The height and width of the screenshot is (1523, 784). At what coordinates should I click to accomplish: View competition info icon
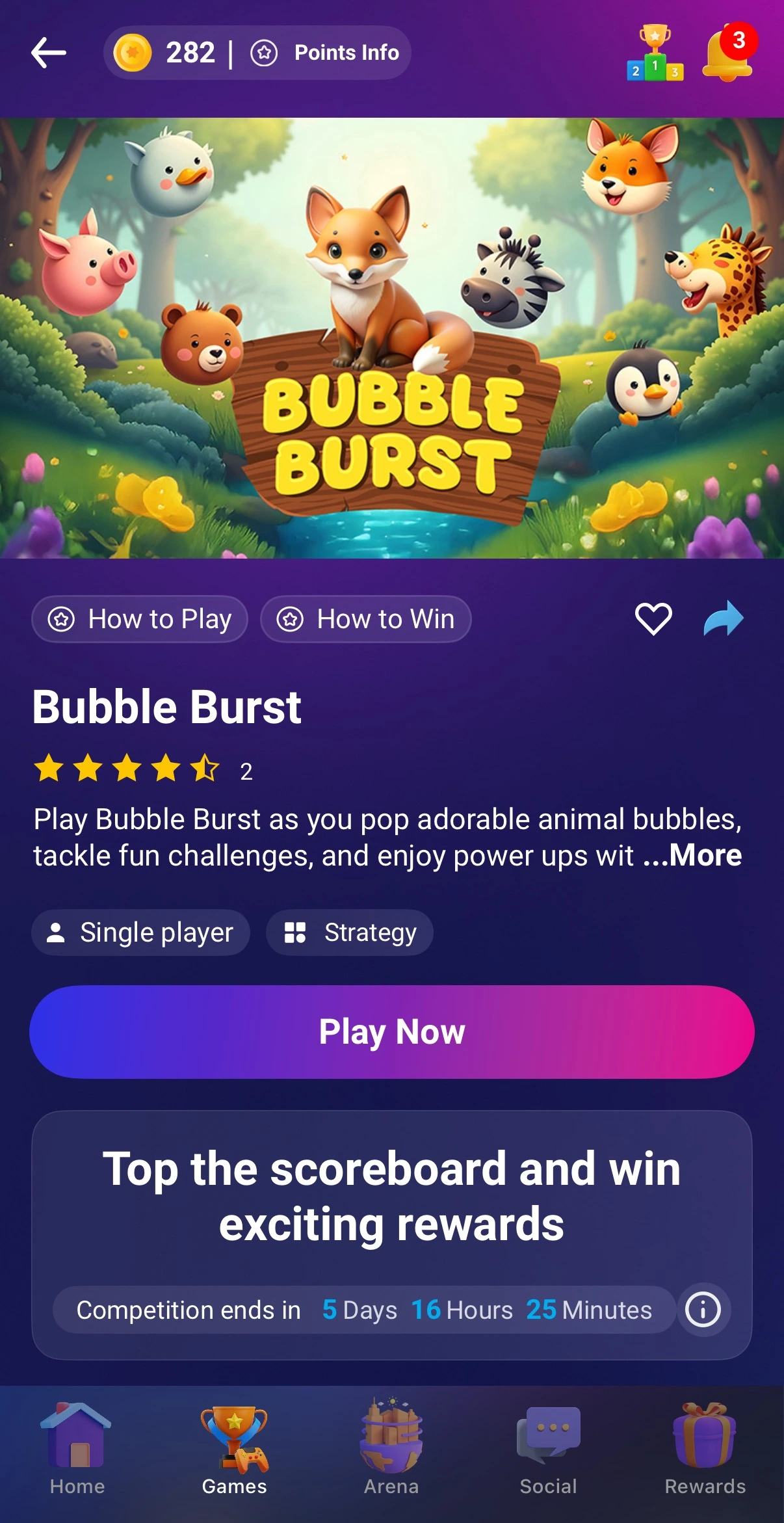(703, 1309)
